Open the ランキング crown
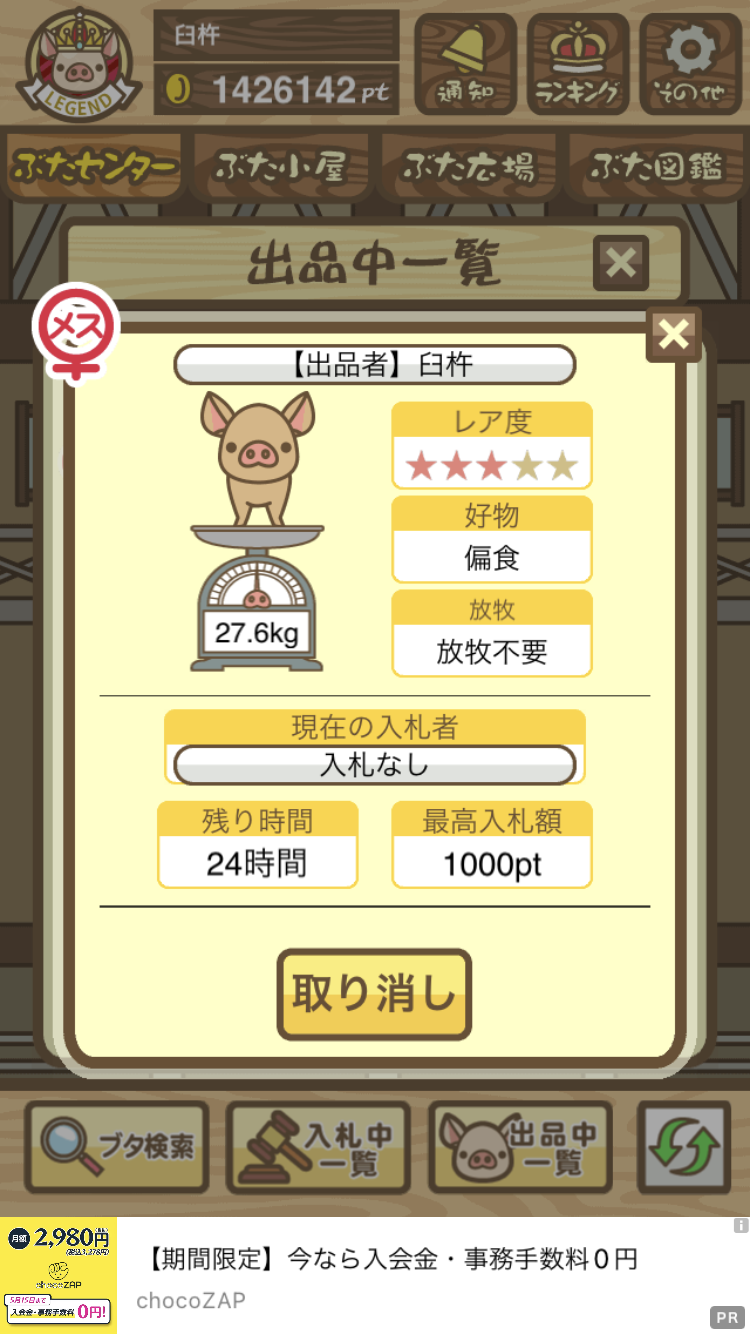The width and height of the screenshot is (750, 1334). 578,63
